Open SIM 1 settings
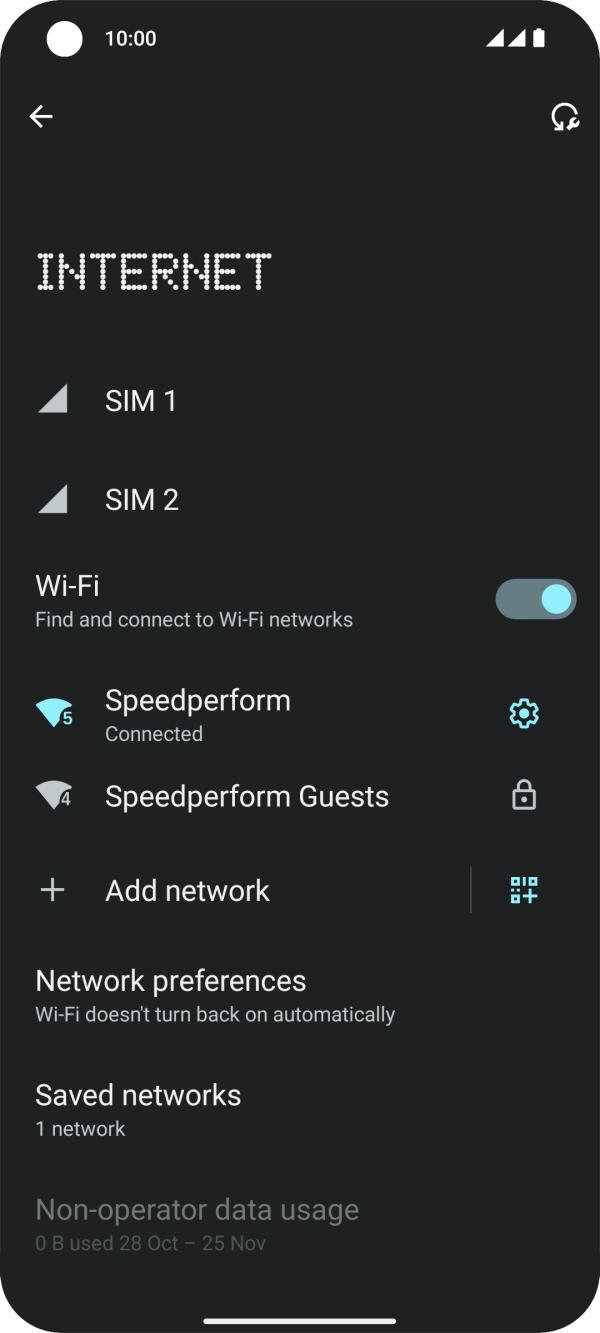 140,401
